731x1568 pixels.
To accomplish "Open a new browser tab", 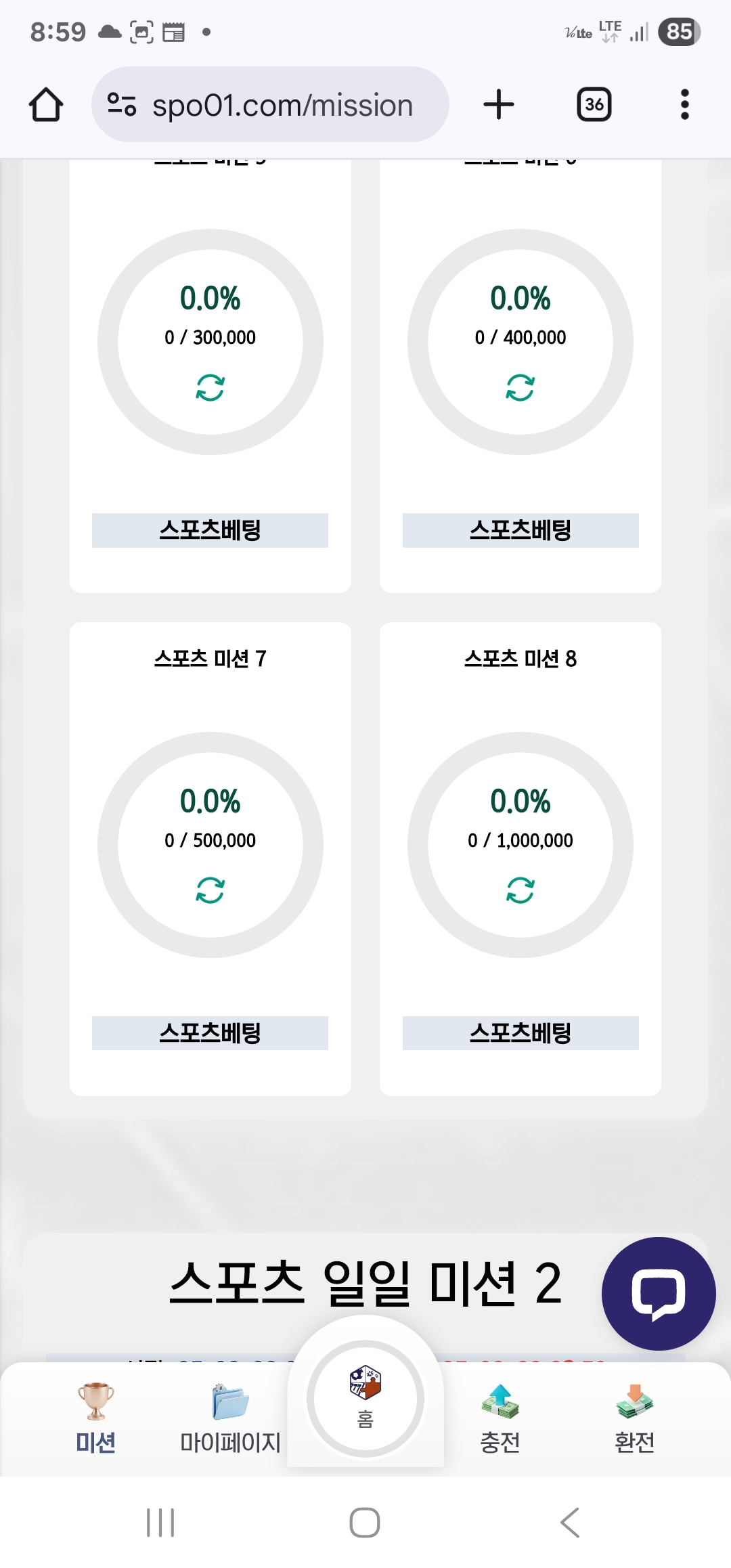I will tap(499, 105).
